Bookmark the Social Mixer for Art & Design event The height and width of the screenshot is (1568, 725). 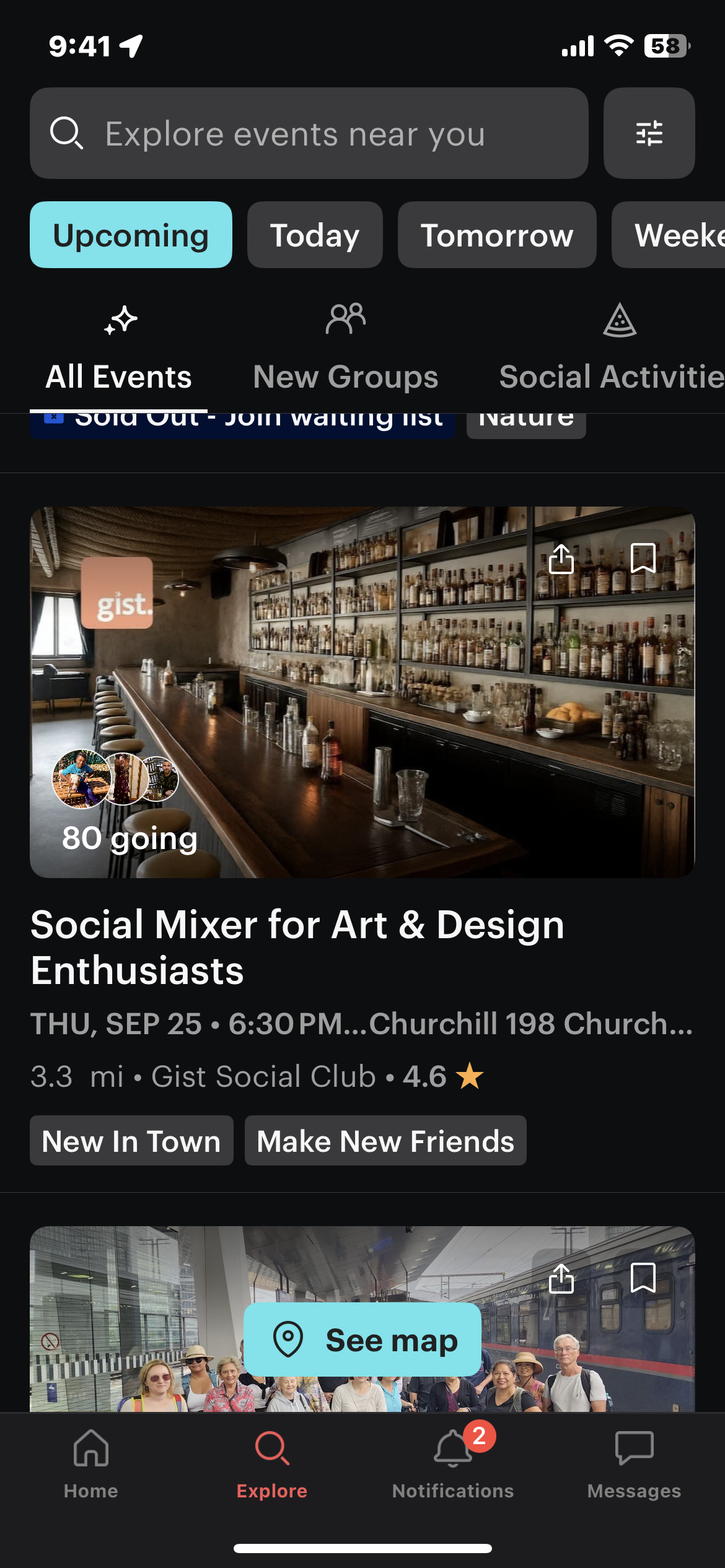[643, 559]
